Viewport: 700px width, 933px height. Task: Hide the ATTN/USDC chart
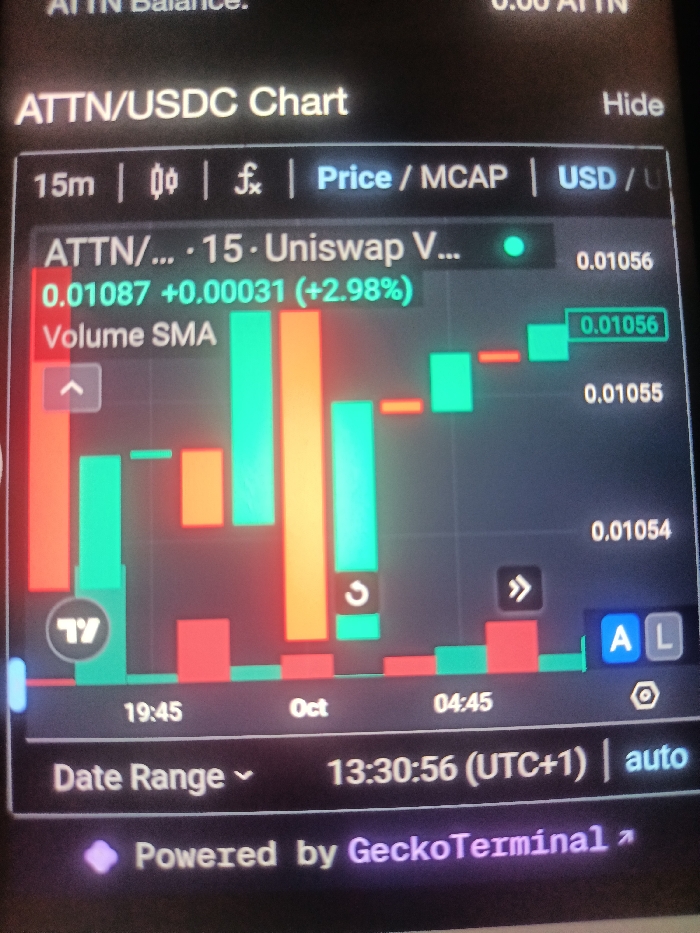pyautogui.click(x=632, y=105)
